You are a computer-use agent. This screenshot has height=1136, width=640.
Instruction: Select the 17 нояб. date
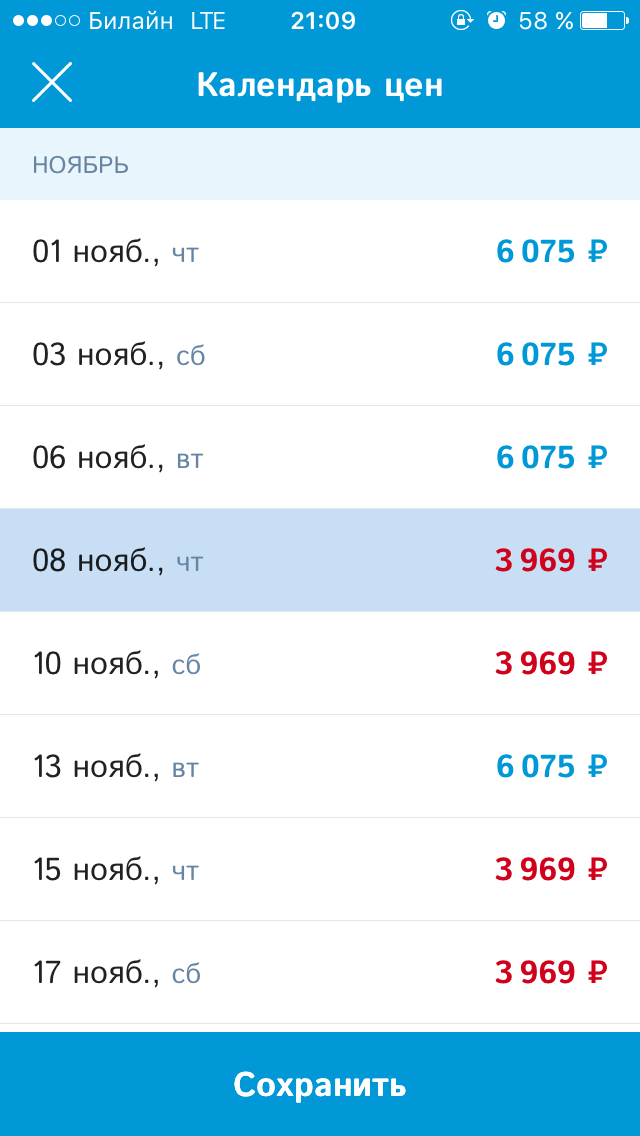(320, 972)
